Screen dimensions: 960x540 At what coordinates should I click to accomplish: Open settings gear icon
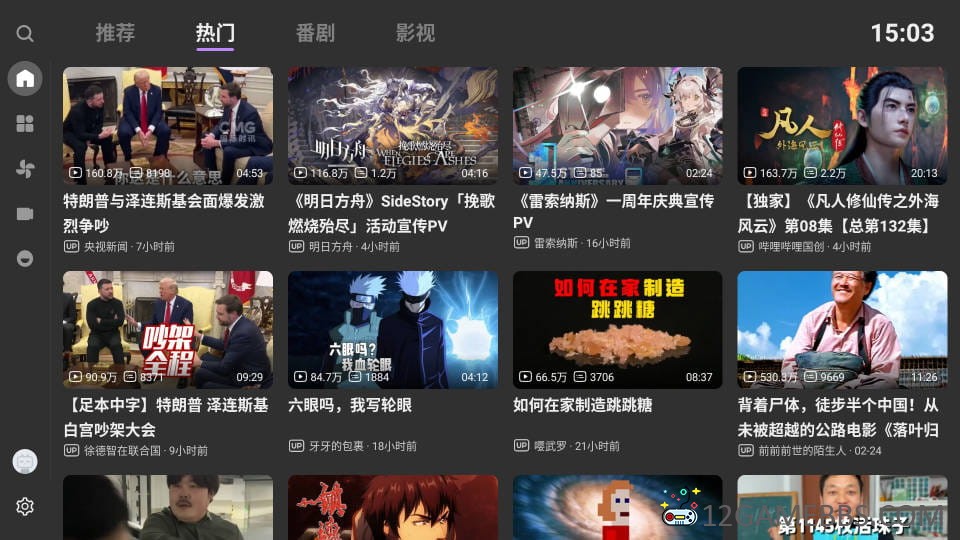click(25, 507)
